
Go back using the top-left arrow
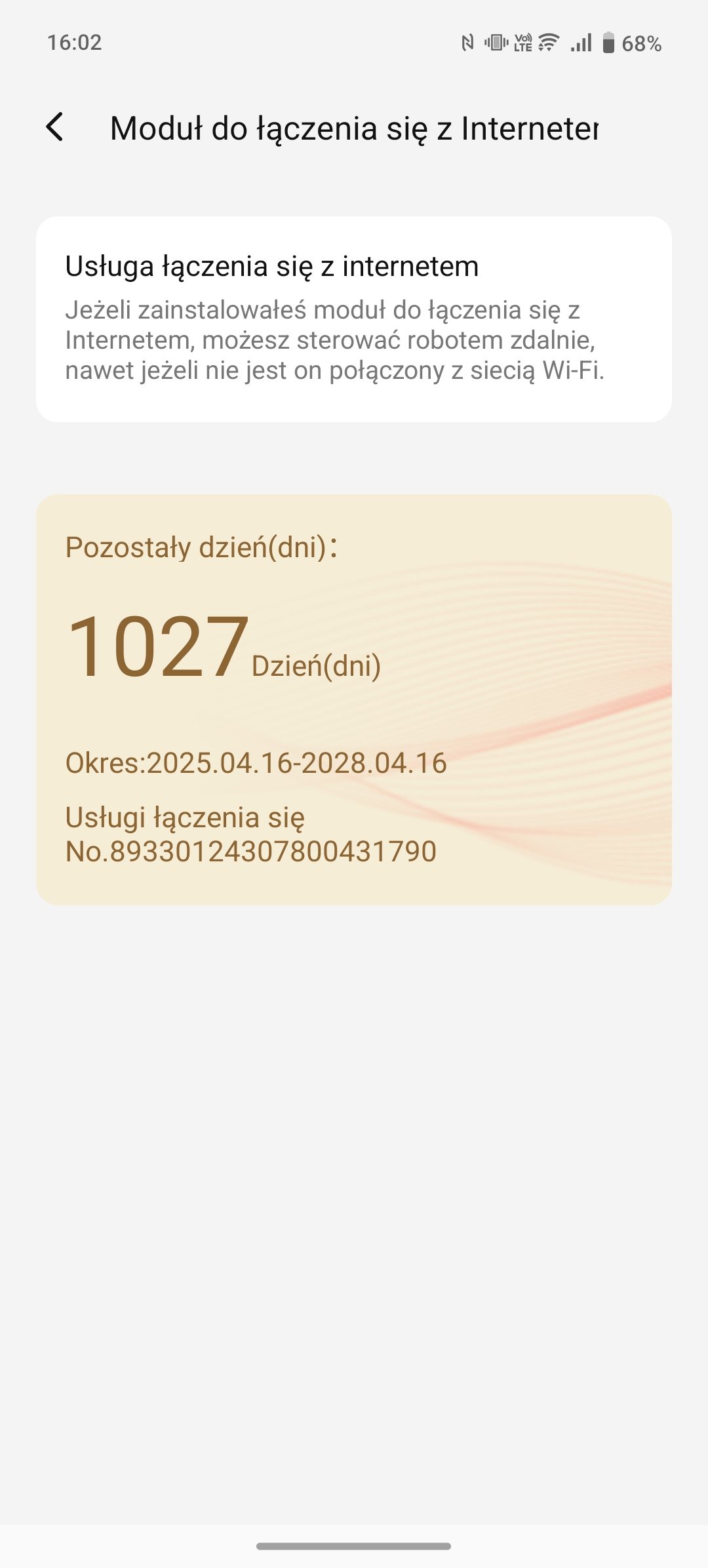(x=55, y=127)
